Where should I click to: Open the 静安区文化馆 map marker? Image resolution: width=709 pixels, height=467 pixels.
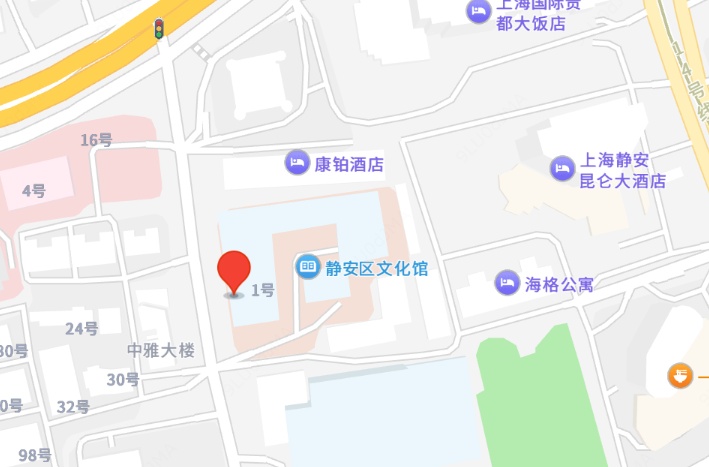[x=308, y=266]
